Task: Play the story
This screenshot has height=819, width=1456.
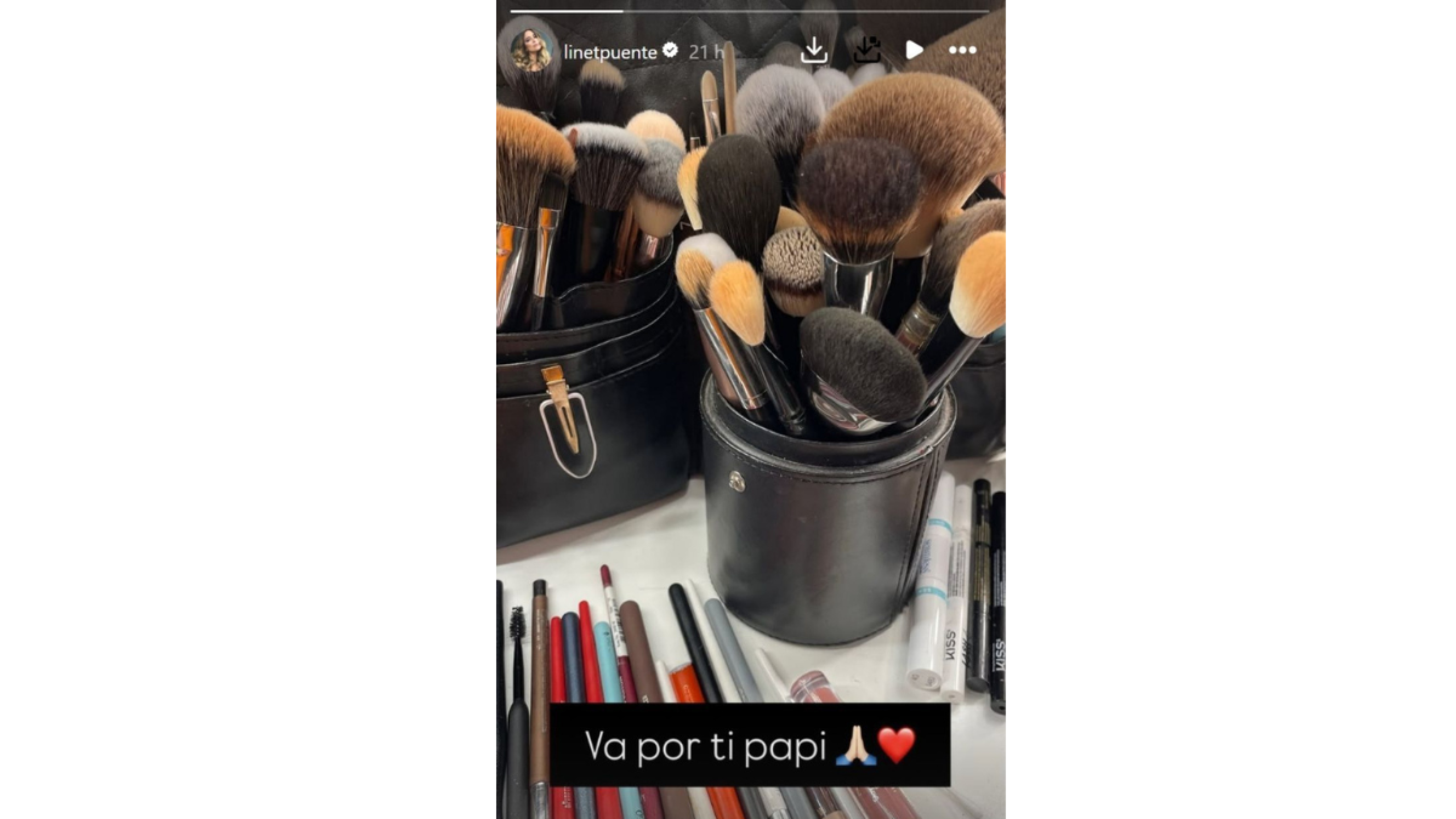Action: tap(913, 50)
